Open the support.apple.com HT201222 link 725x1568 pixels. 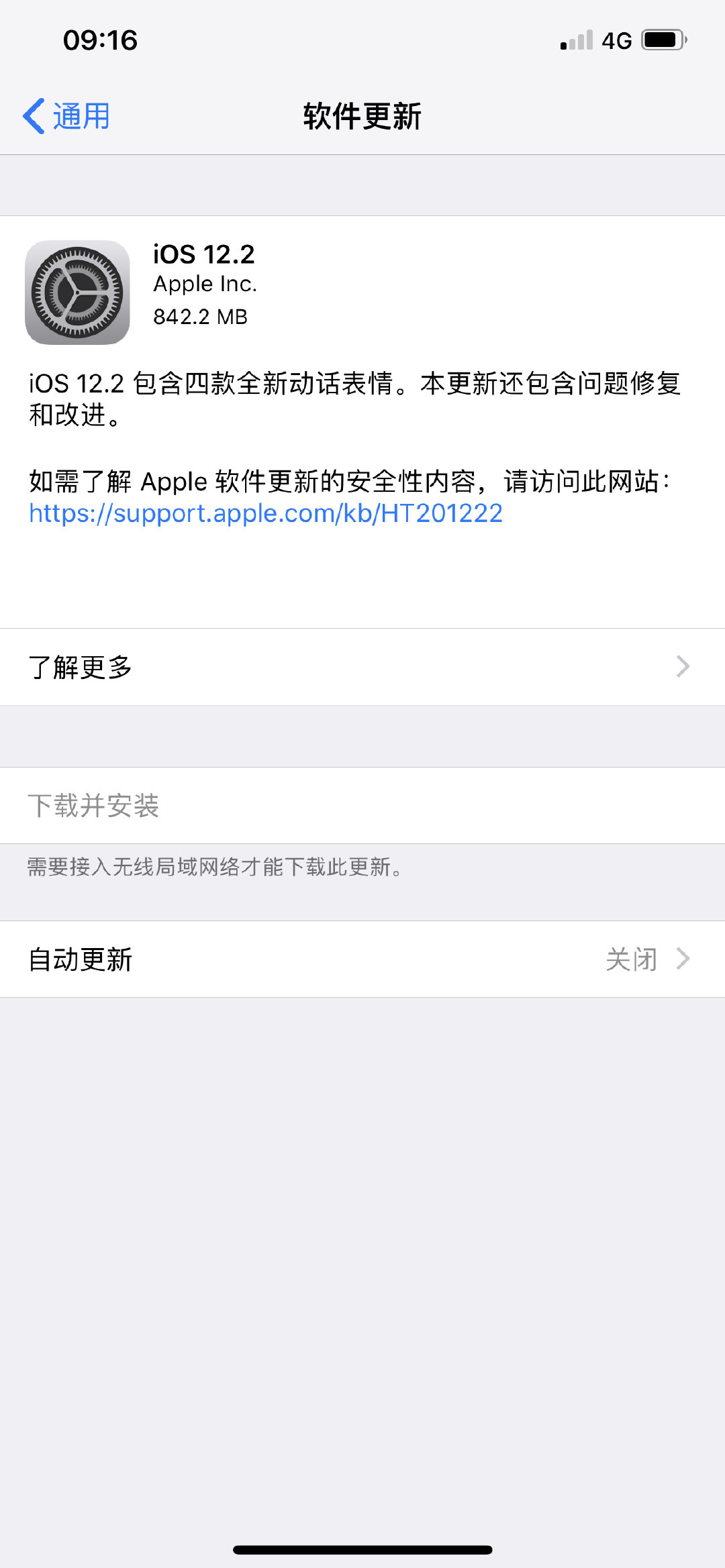tap(266, 513)
